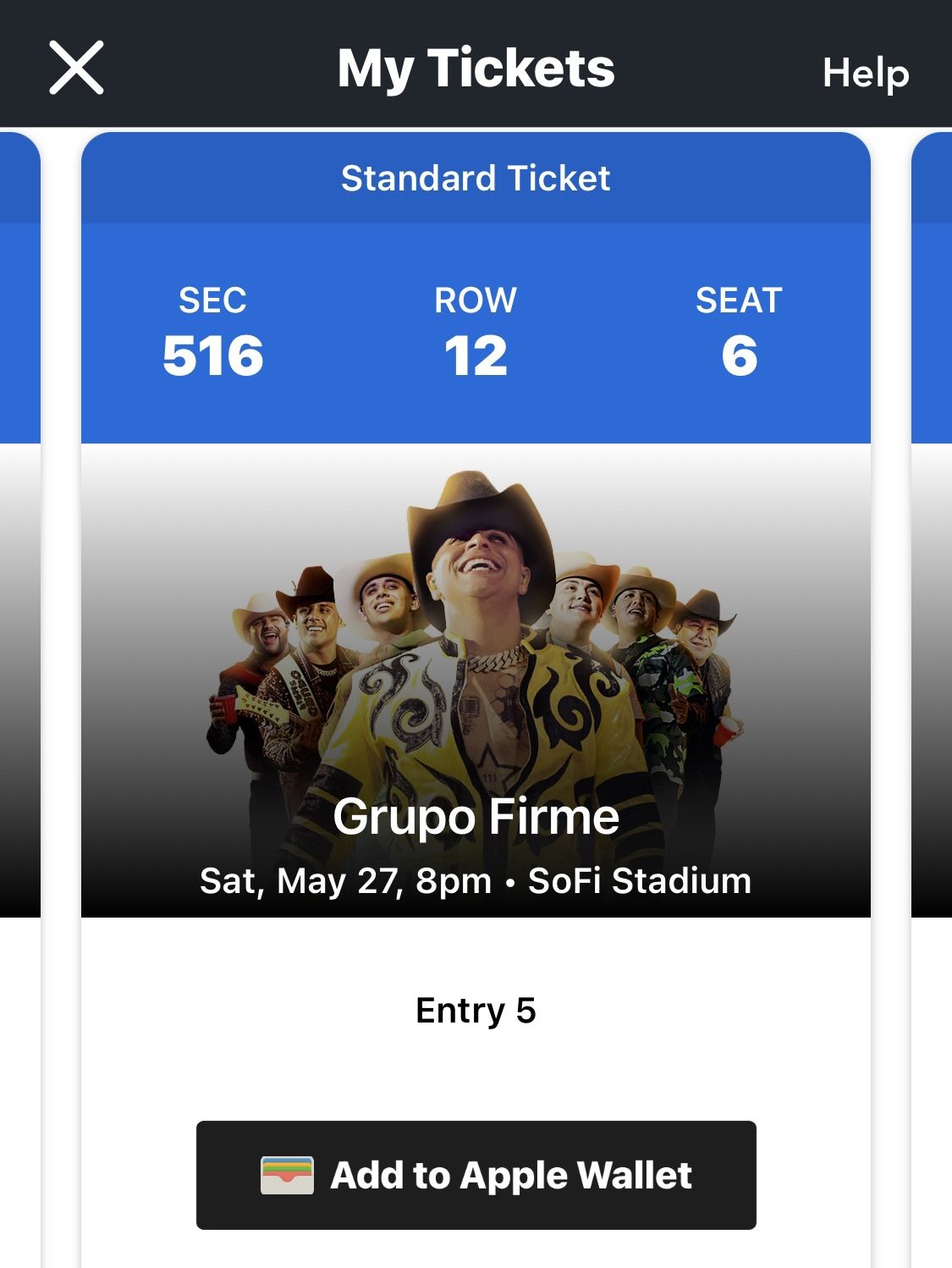Tap the SEAT 6 label
The width and height of the screenshot is (952, 1268).
740,330
